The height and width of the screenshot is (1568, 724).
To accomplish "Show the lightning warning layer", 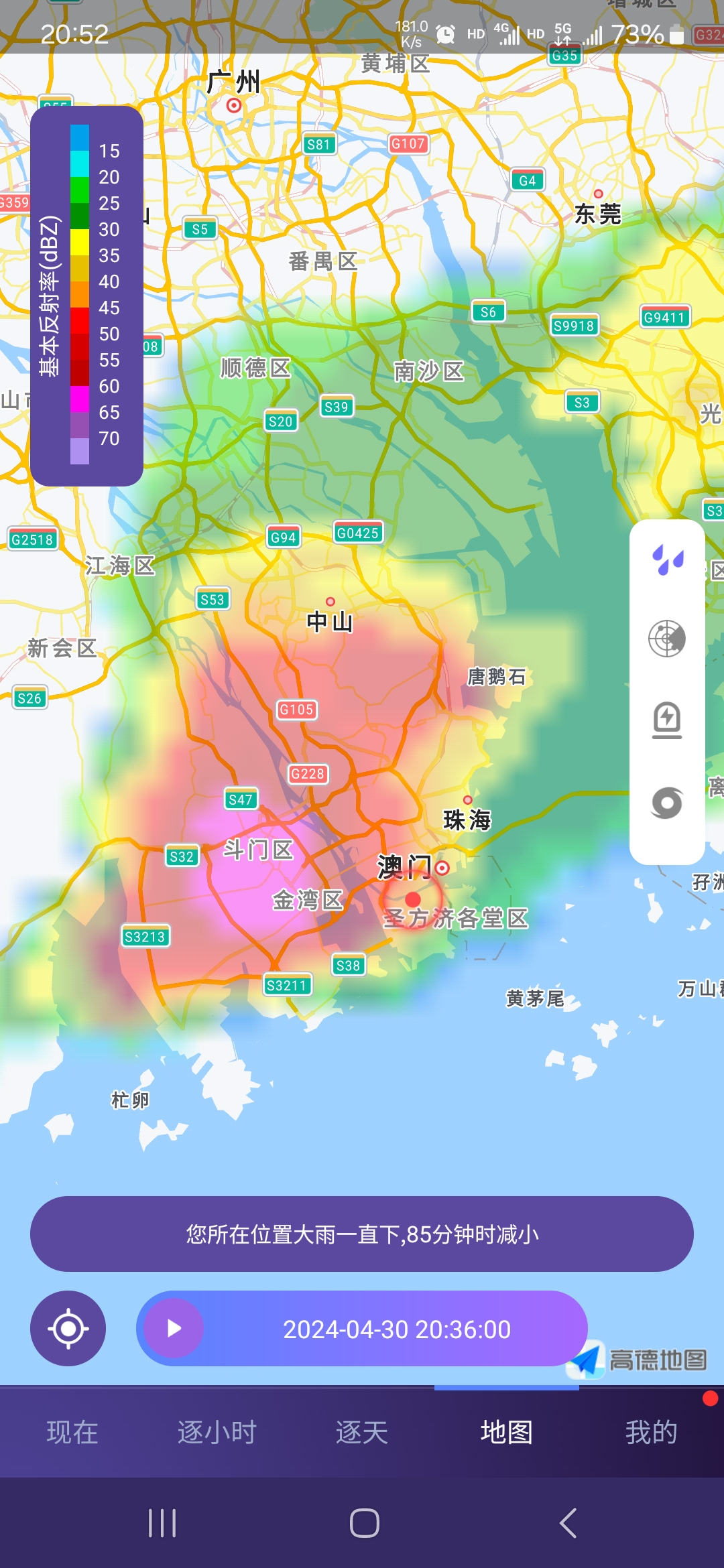I will [x=667, y=720].
